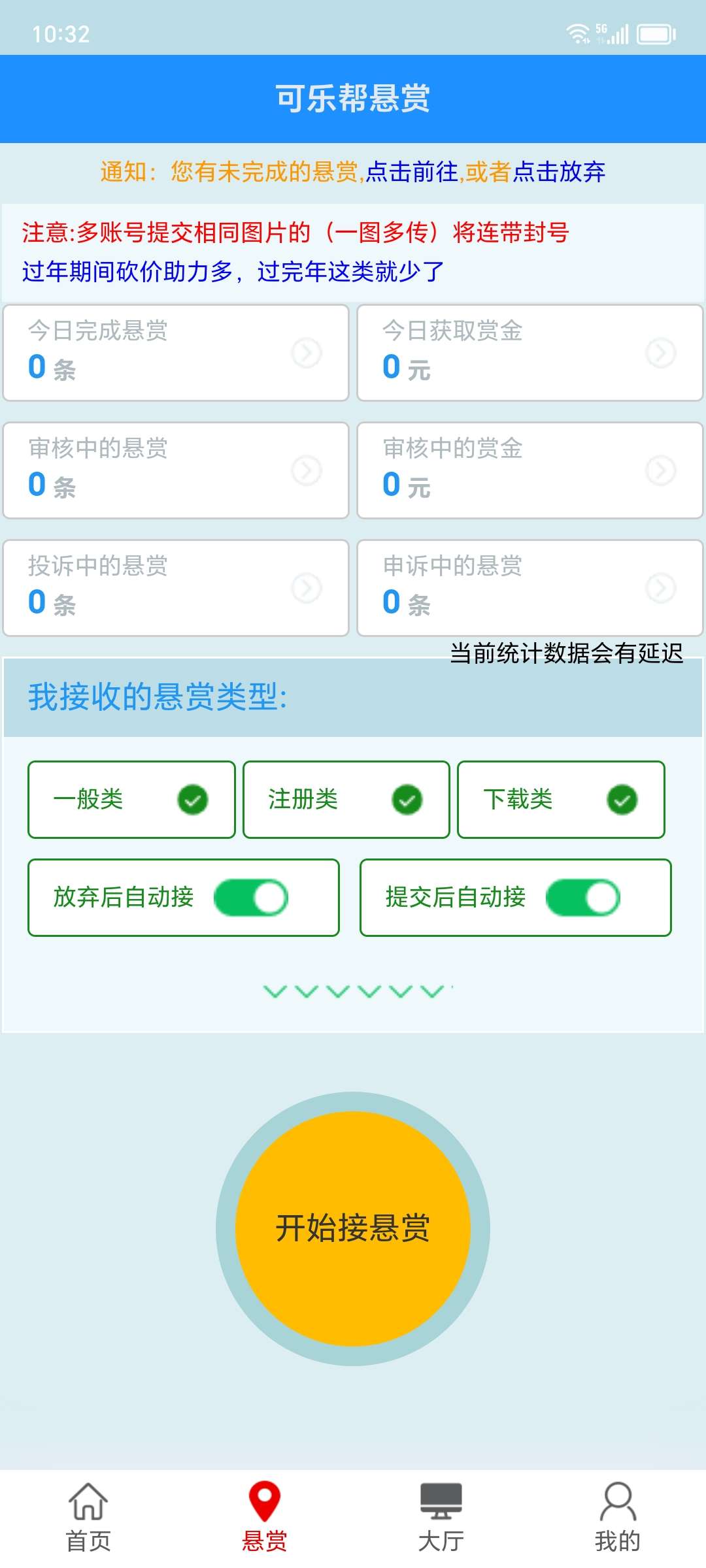Tap the 开始接悬赏 round button

(353, 1229)
